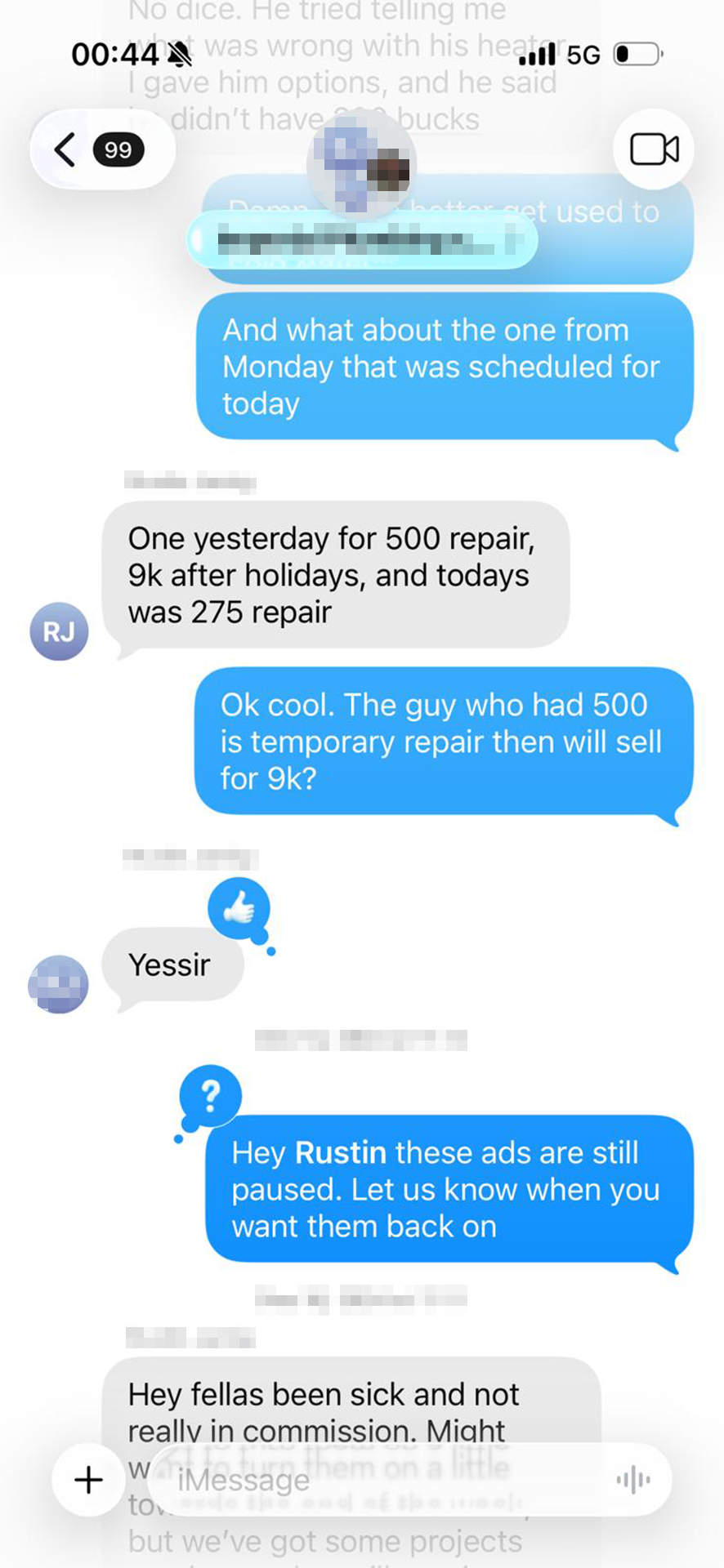Image resolution: width=724 pixels, height=1568 pixels.
Task: Open the RJ contact avatar
Action: pos(59,631)
